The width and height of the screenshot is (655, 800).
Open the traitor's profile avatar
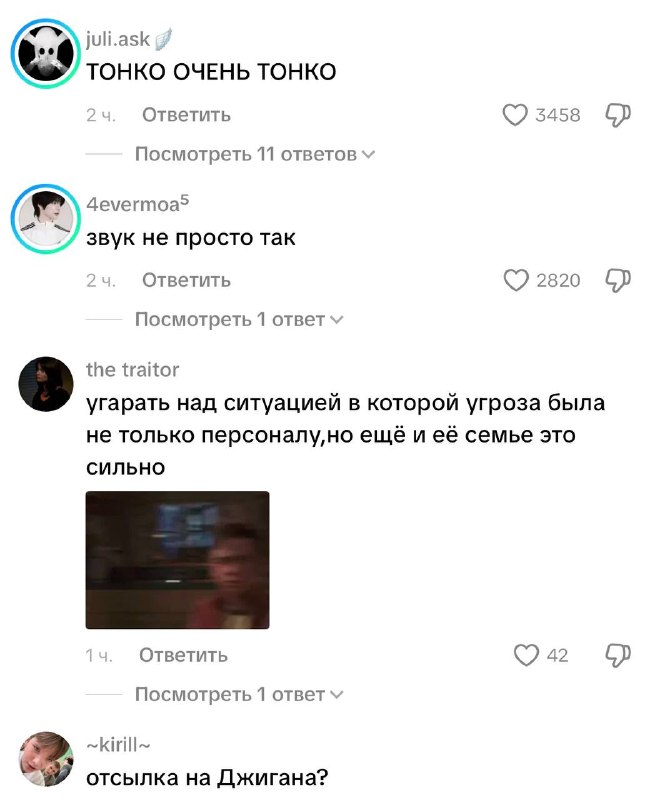(x=46, y=384)
